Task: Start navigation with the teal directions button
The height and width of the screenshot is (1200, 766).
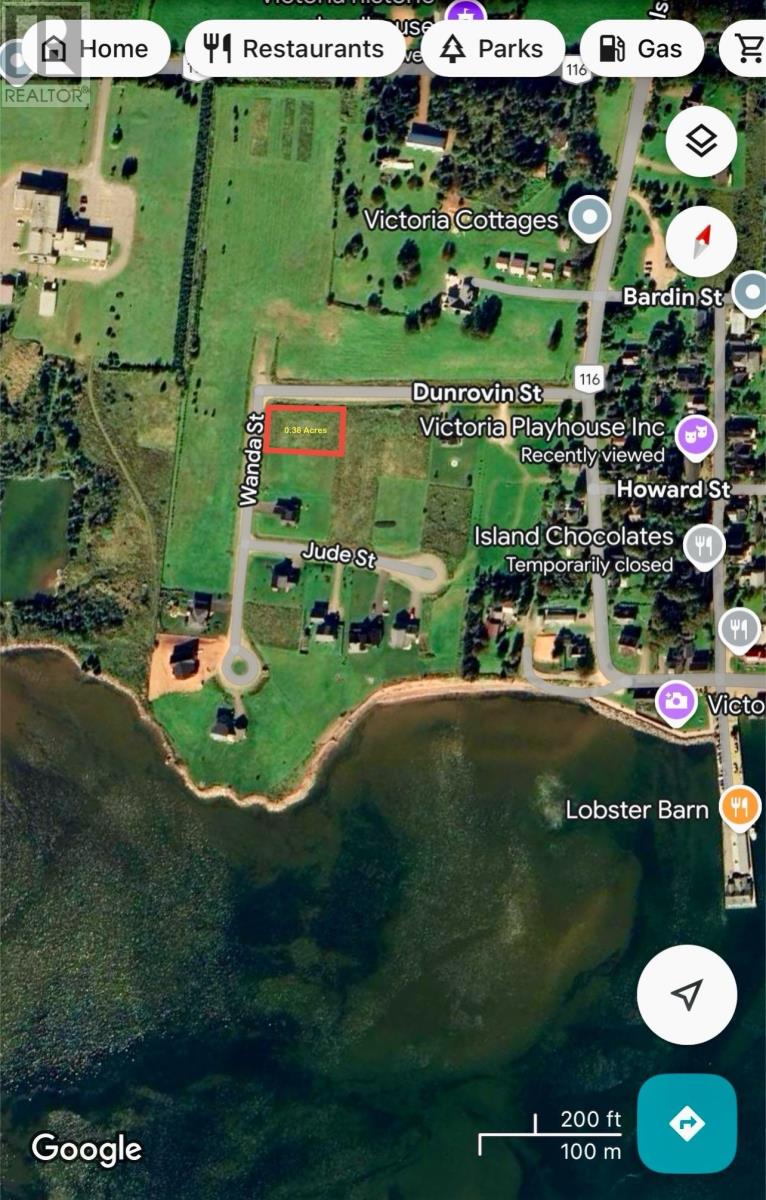Action: tap(687, 1122)
